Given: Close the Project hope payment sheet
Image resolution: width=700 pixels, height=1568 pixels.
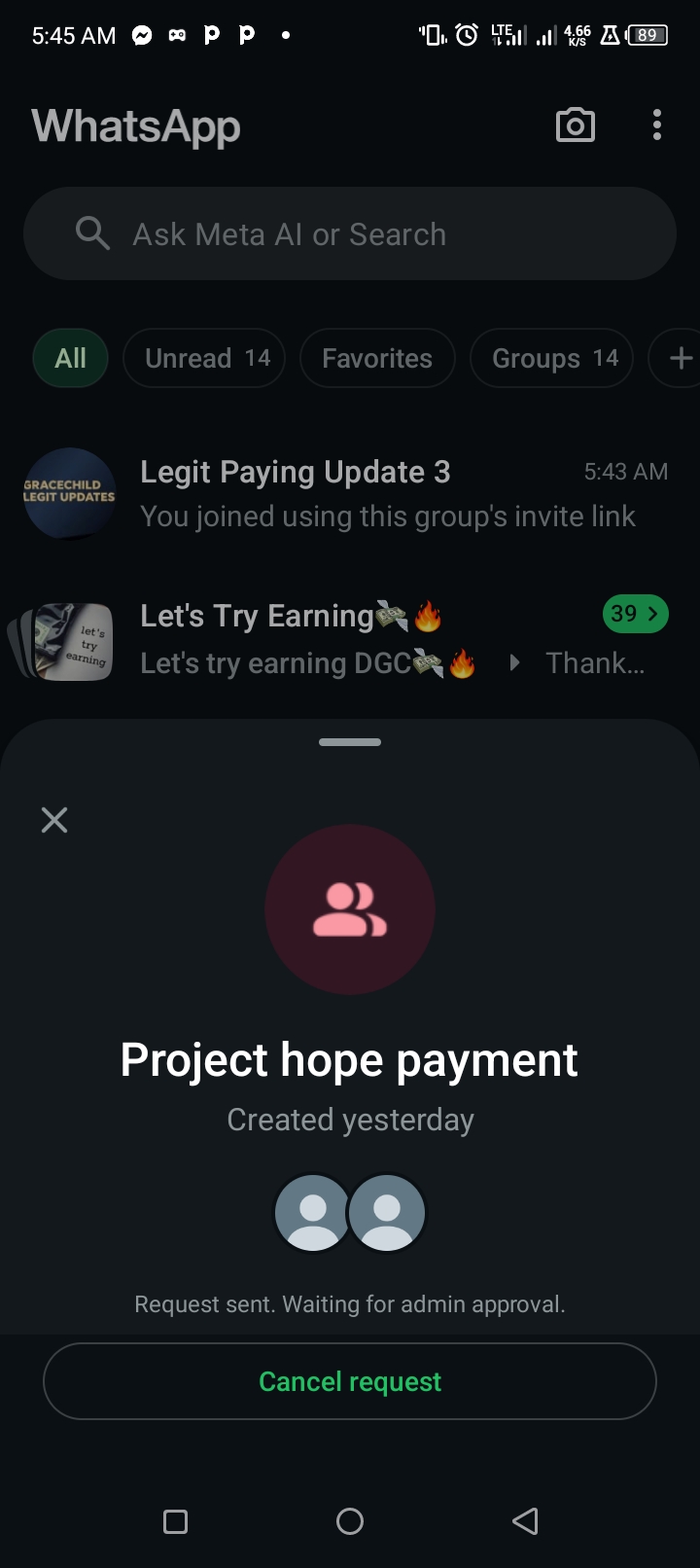Looking at the screenshot, I should pos(54,820).
